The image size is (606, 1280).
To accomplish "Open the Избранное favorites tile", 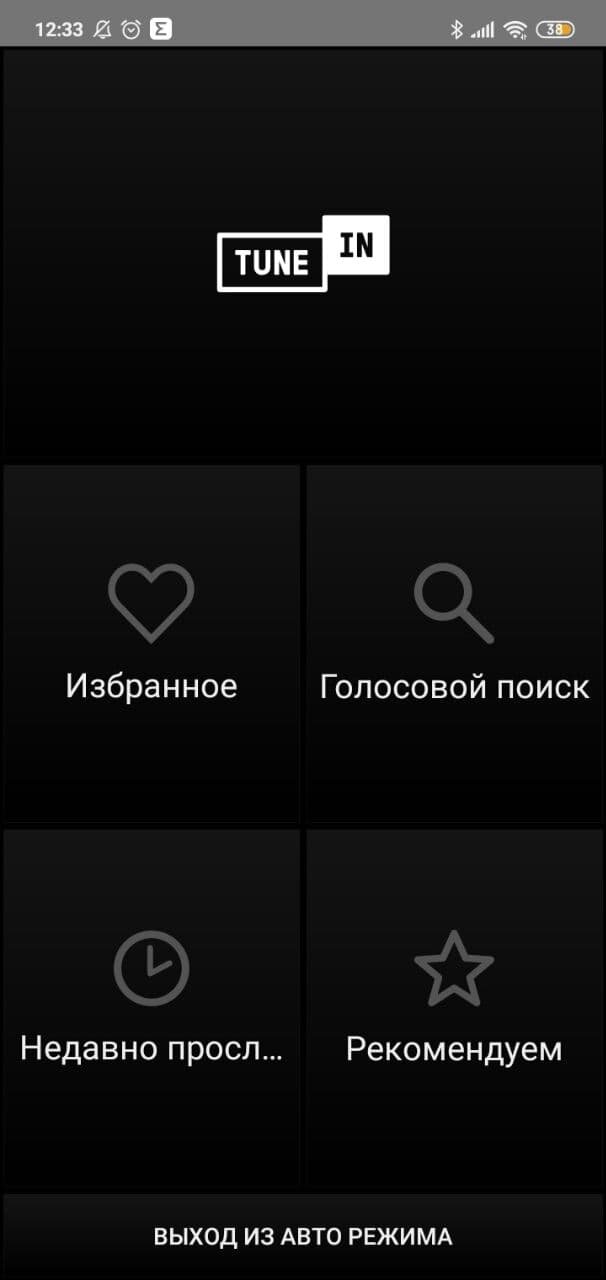I will point(151,643).
